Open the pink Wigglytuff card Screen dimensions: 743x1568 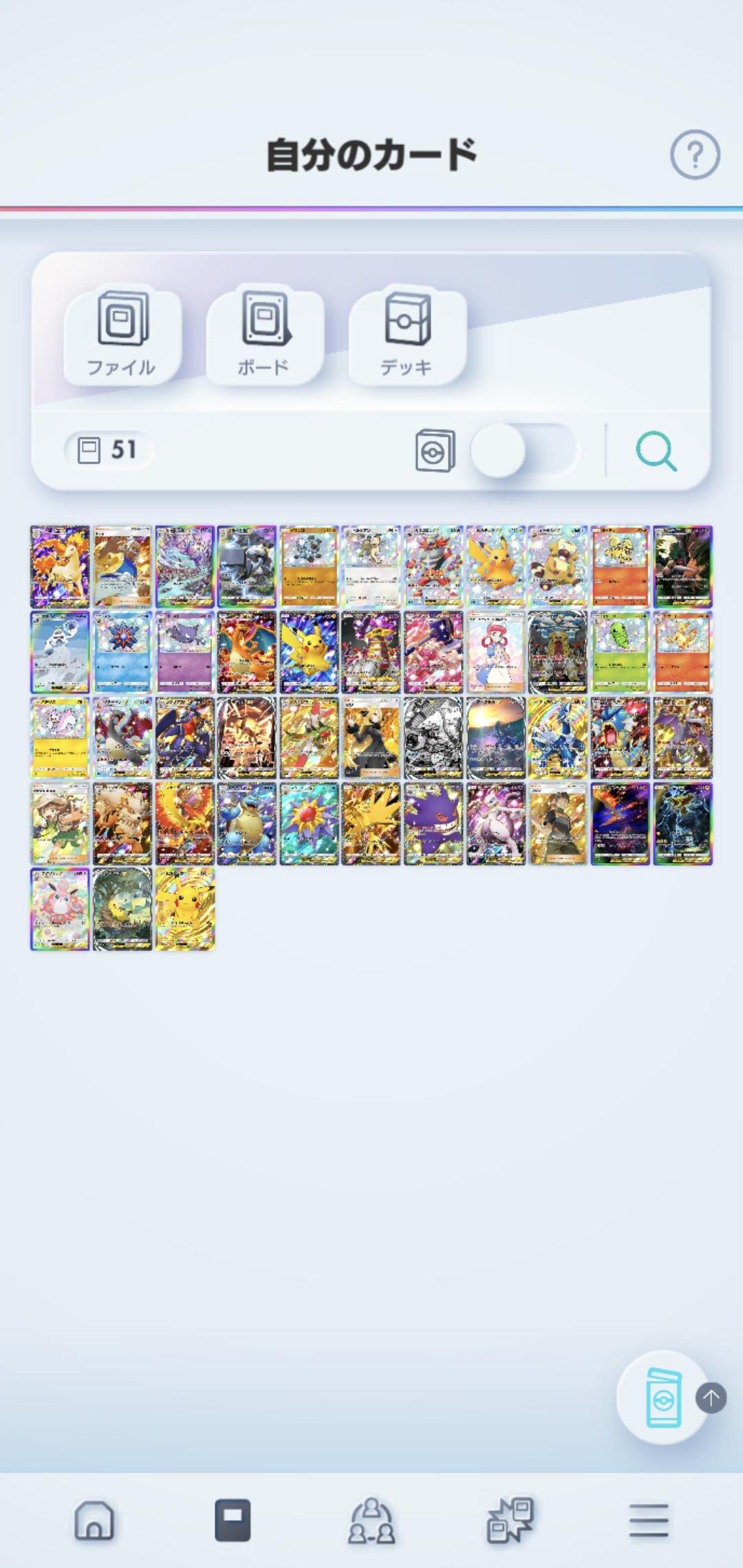(60, 909)
